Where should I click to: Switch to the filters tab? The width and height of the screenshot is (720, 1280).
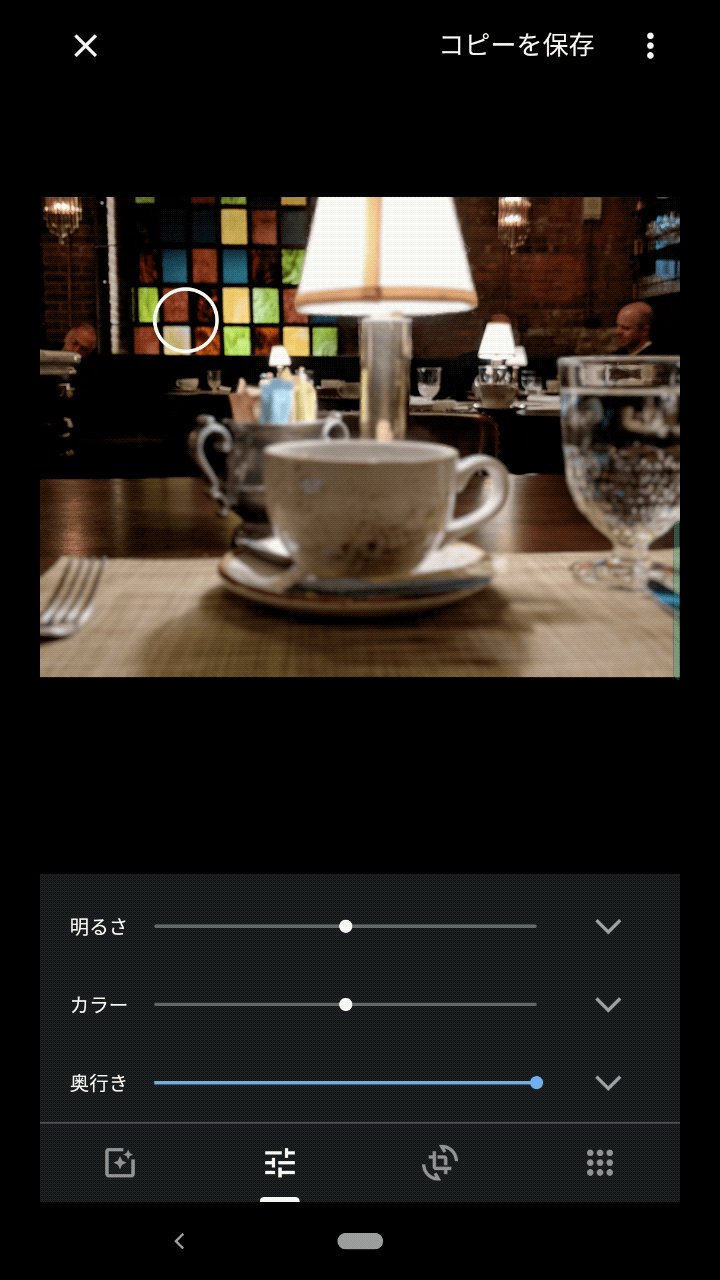tap(120, 1163)
